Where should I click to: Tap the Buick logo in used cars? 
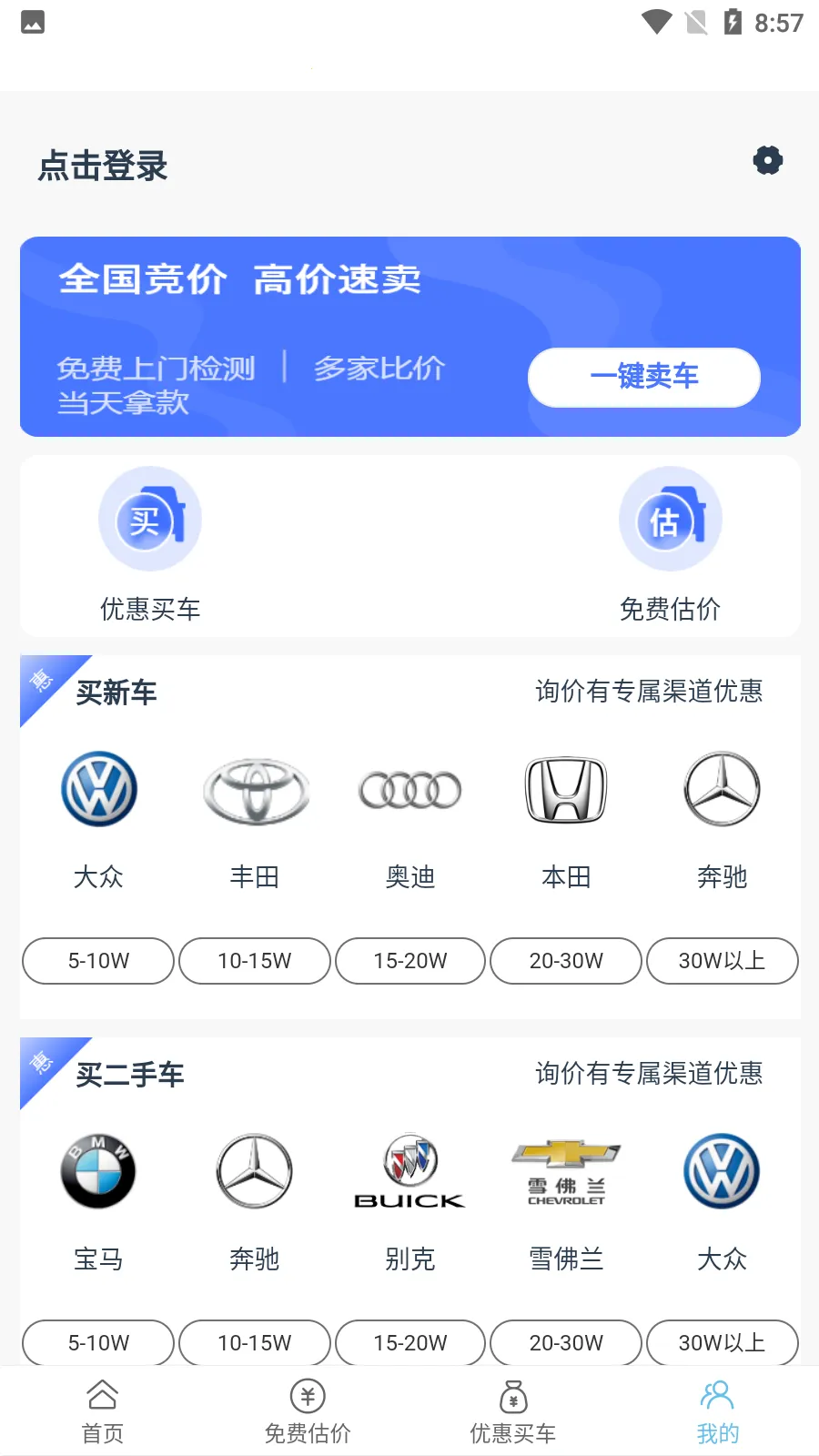pyautogui.click(x=409, y=1171)
